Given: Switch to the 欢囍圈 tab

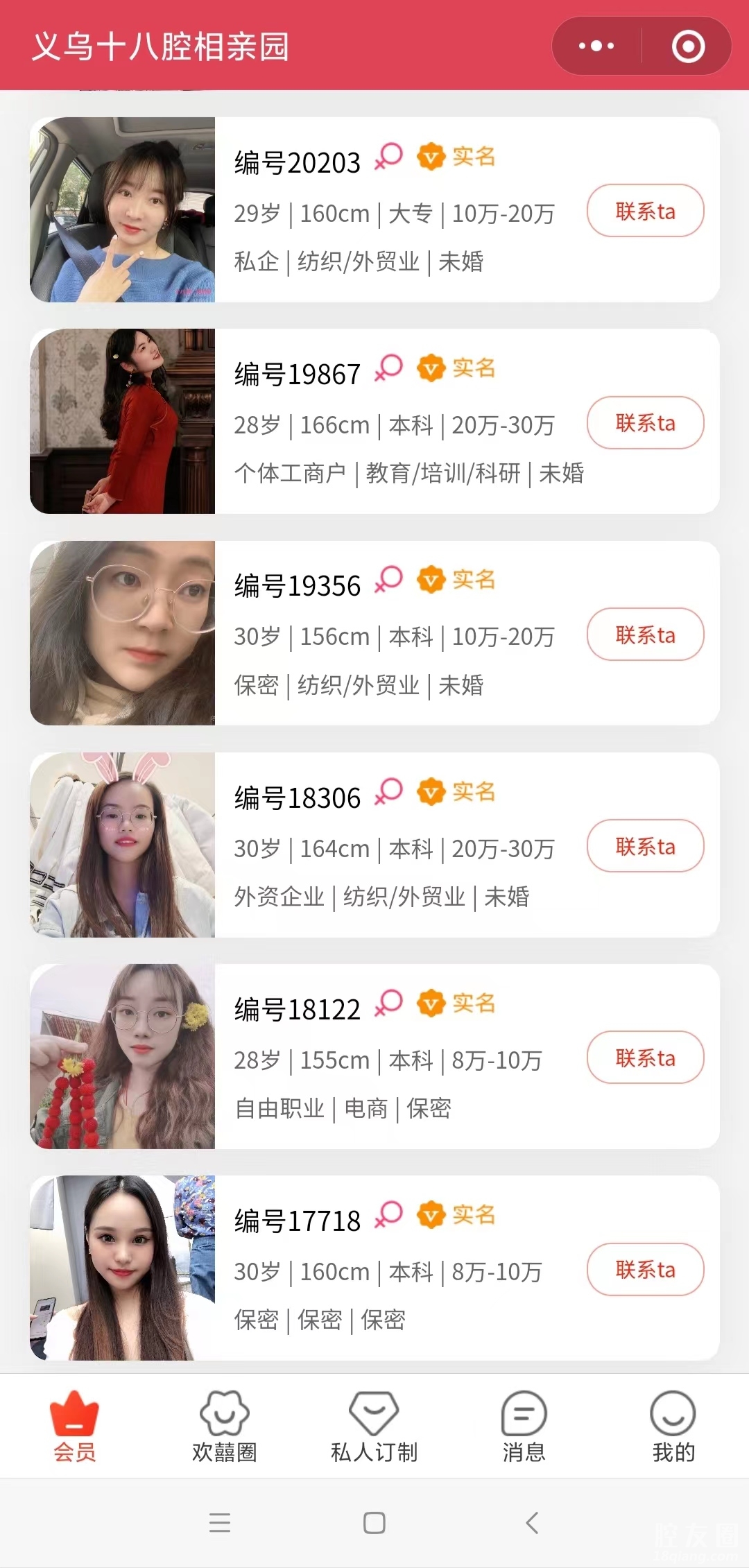Looking at the screenshot, I should (224, 1427).
